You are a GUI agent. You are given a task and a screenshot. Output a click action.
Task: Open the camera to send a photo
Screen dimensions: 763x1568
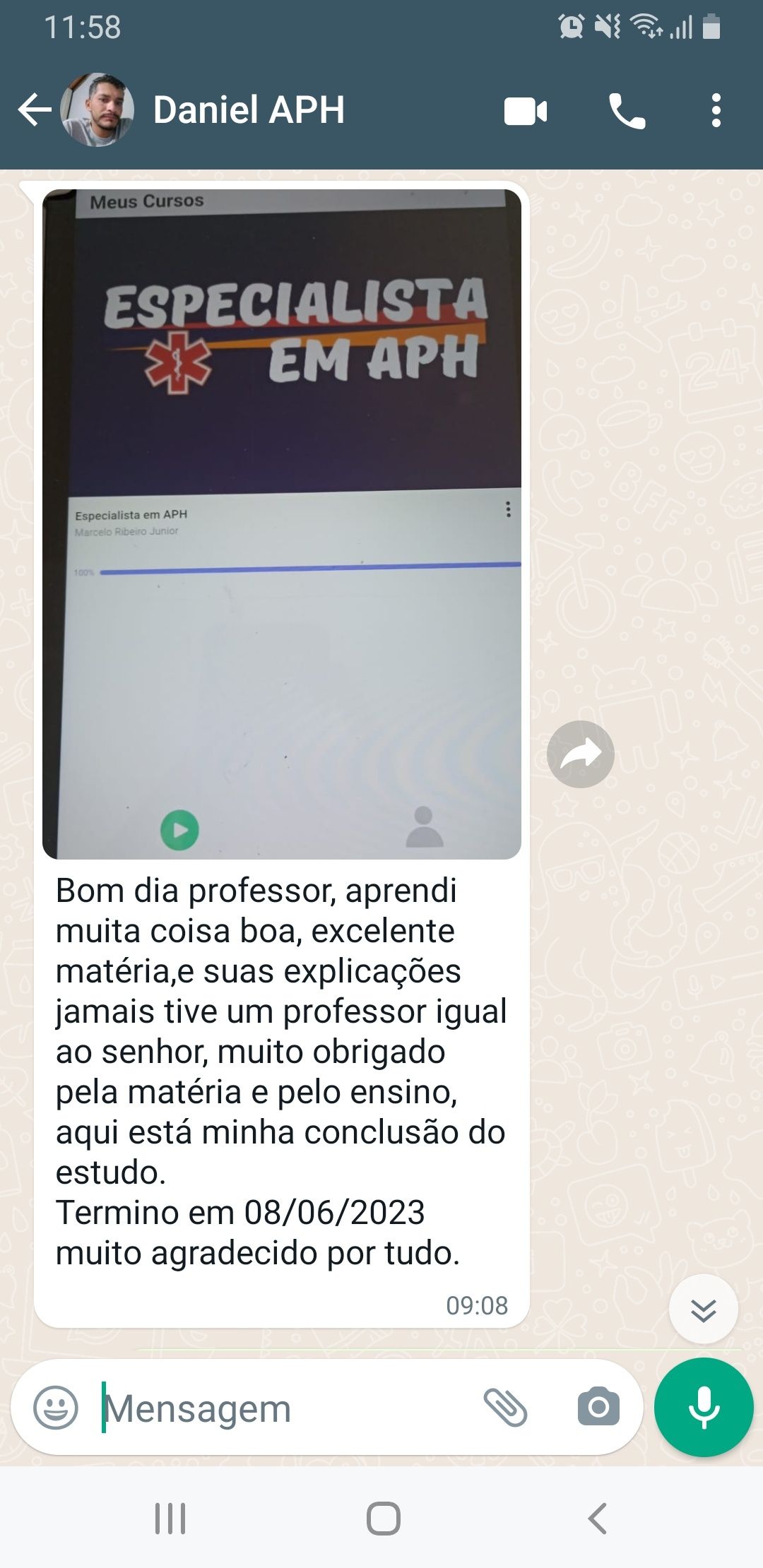click(598, 1407)
